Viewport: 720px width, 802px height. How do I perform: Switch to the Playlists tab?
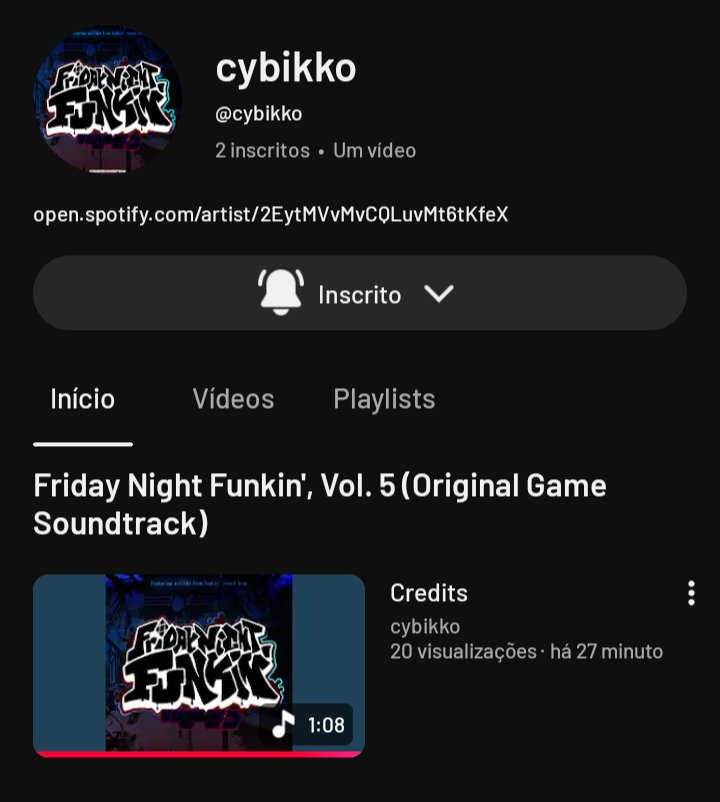[384, 399]
